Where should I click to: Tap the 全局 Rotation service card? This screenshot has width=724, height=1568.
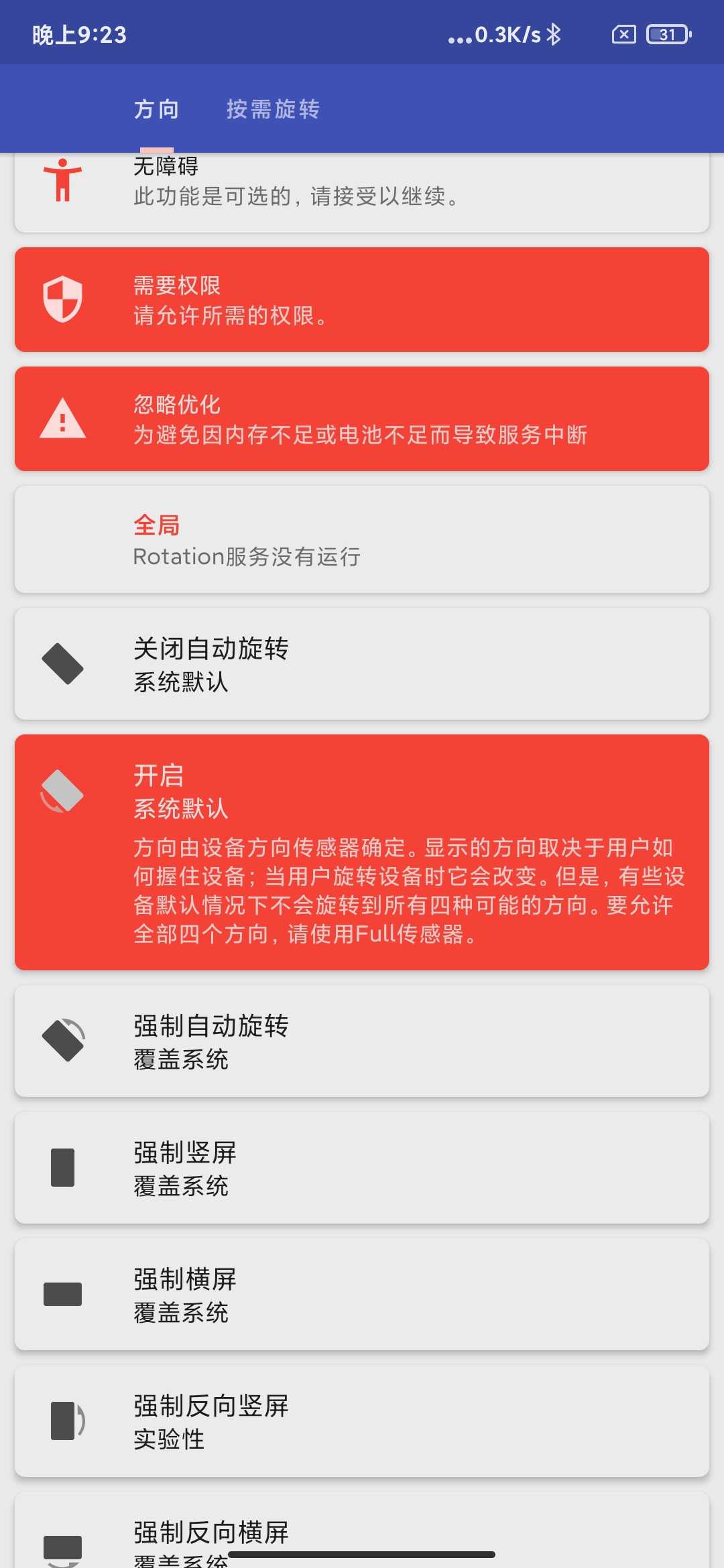click(362, 539)
